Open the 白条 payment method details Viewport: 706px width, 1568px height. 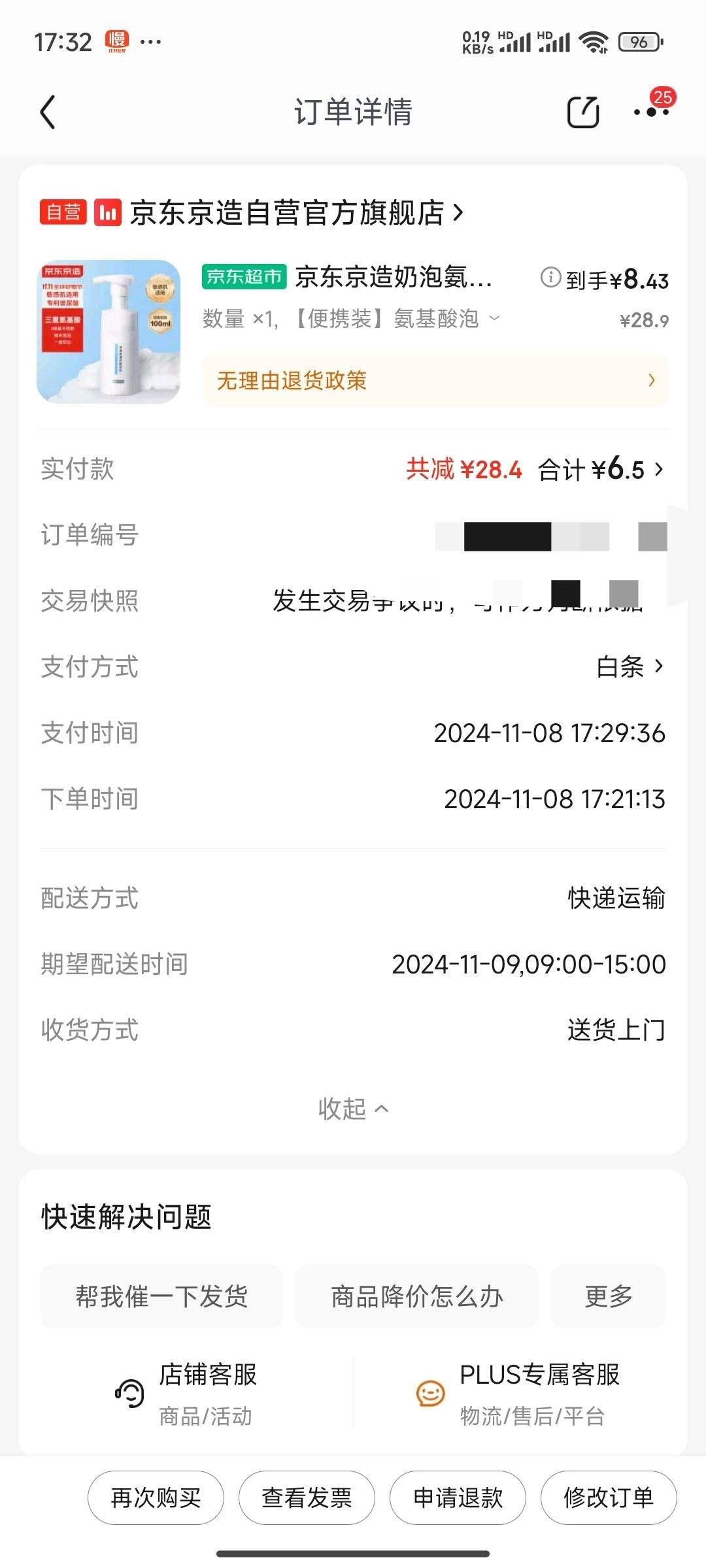(630, 667)
